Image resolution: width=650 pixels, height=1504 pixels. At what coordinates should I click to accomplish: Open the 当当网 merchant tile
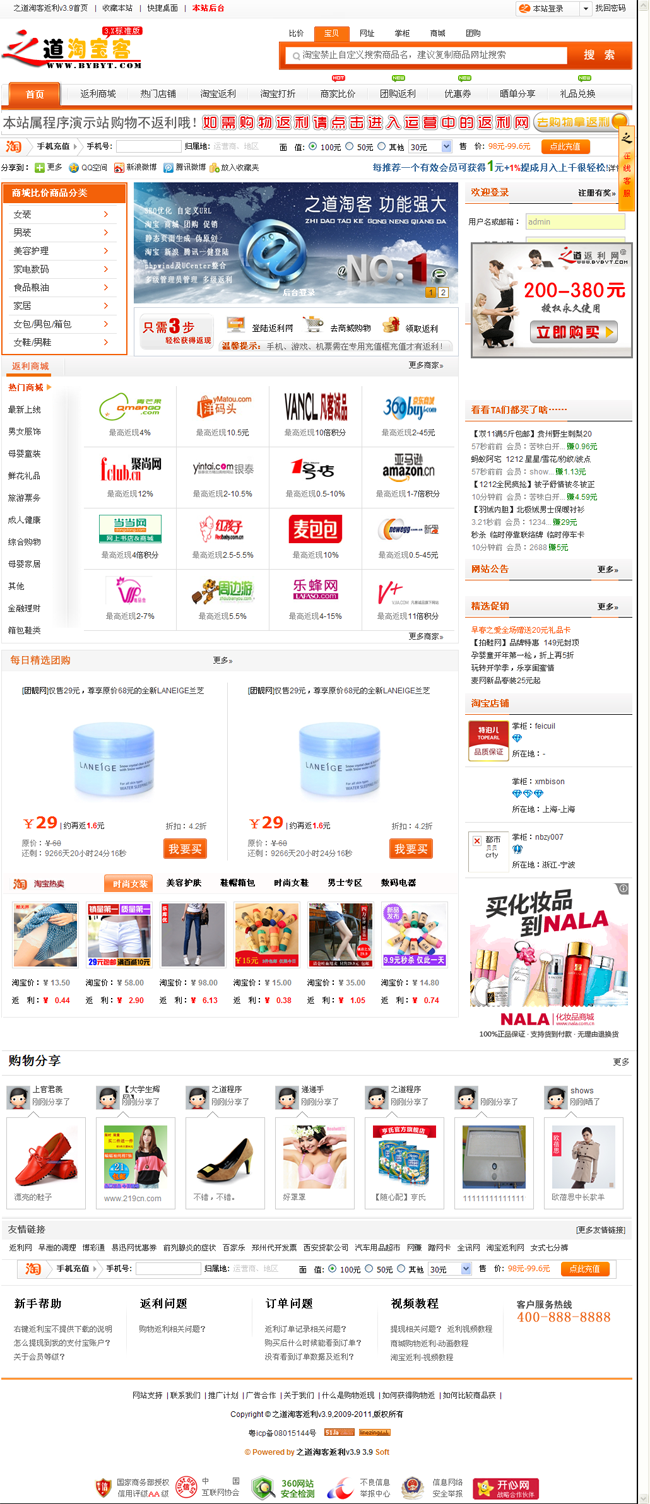pos(130,530)
